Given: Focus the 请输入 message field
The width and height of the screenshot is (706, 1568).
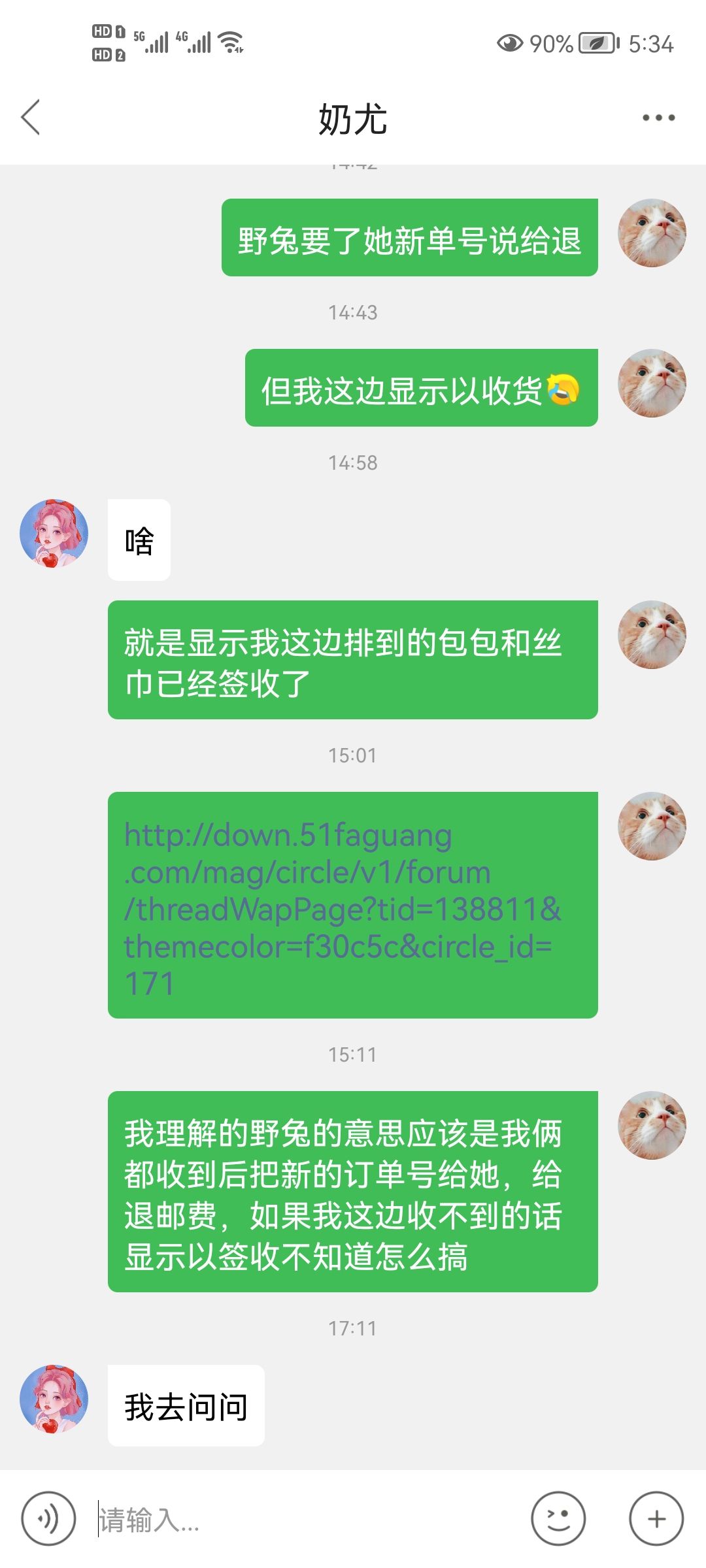Looking at the screenshot, I should pos(307,1519).
